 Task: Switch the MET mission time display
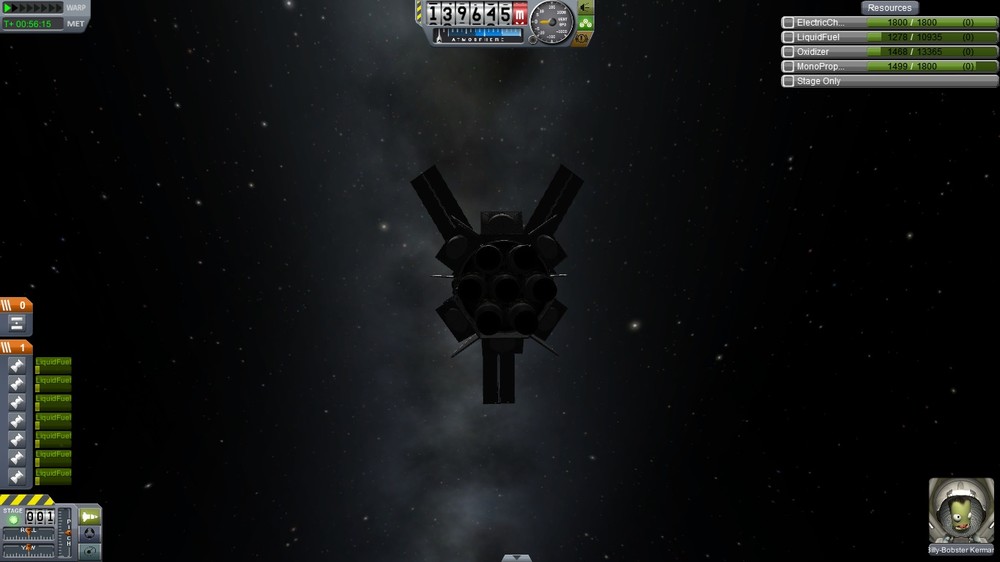tap(76, 24)
